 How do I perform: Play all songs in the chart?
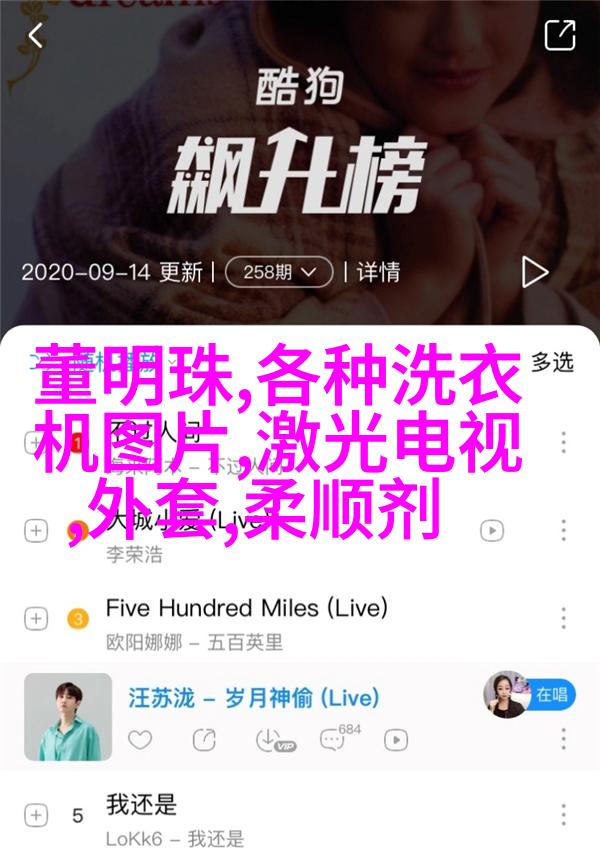click(534, 271)
